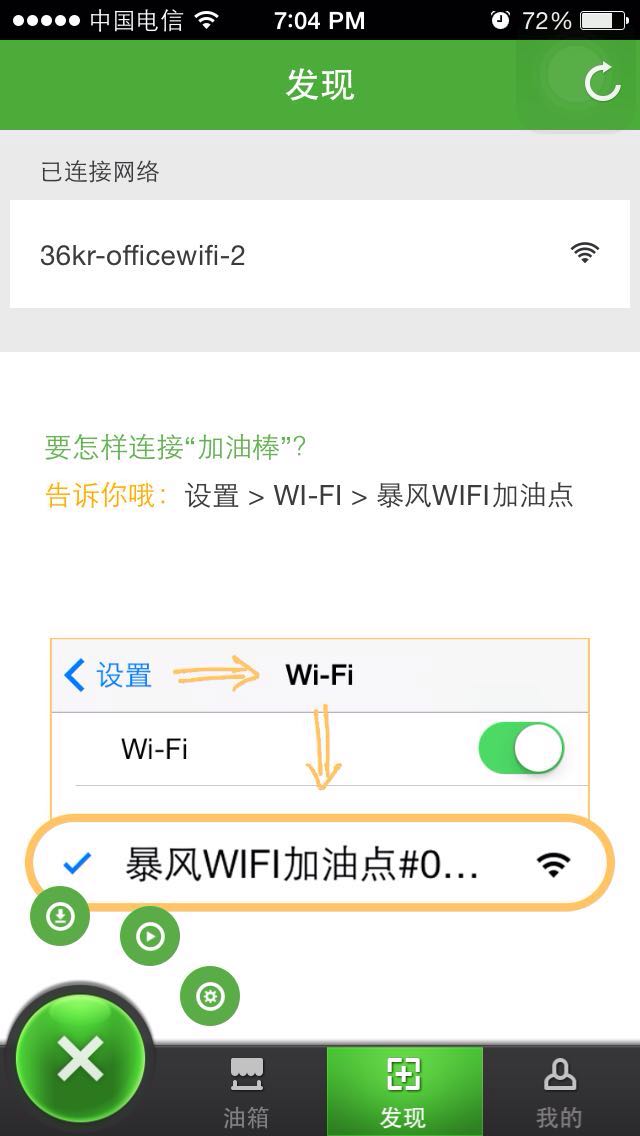Open the settings gear floating icon

click(x=210, y=996)
